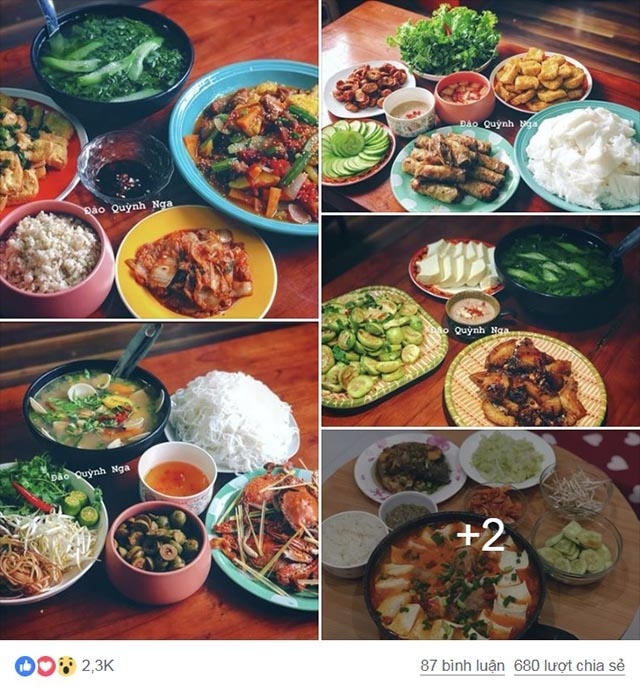Open the photo with sliced cucumber salad
The height and width of the screenshot is (697, 640).
pyautogui.click(x=480, y=320)
